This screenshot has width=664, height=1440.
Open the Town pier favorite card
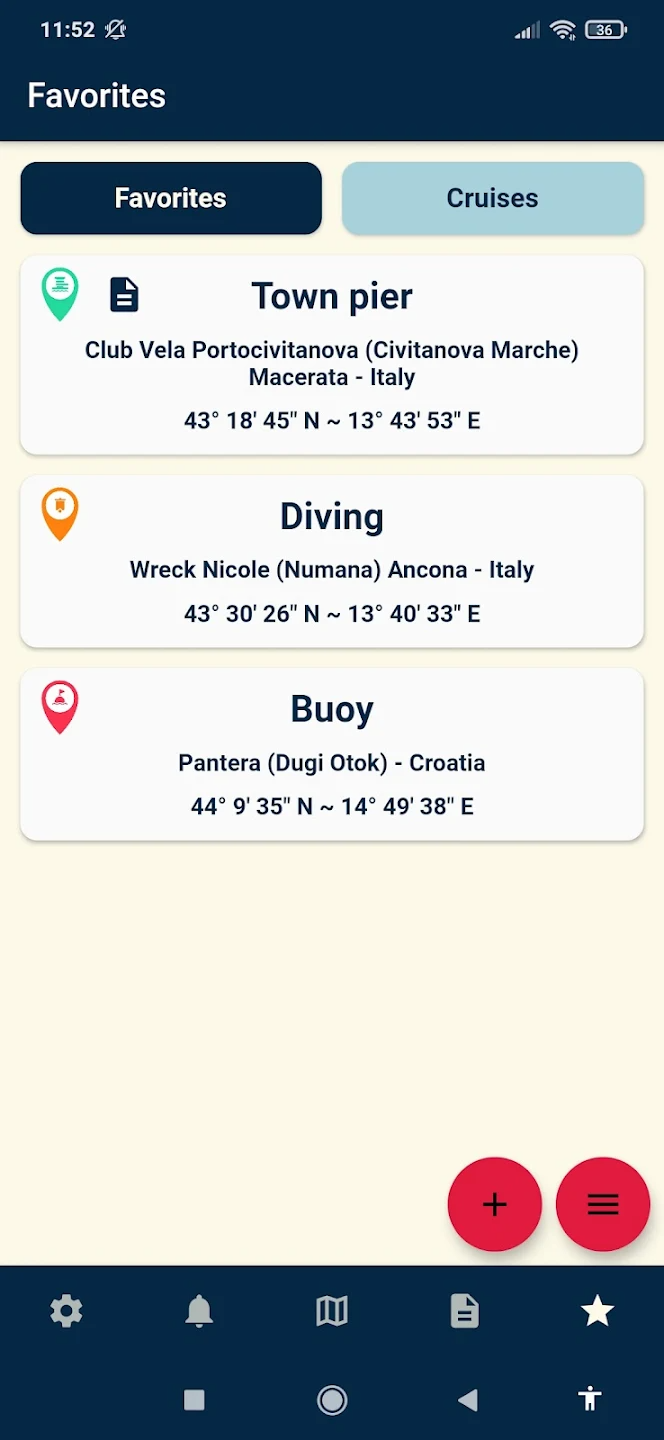(332, 355)
